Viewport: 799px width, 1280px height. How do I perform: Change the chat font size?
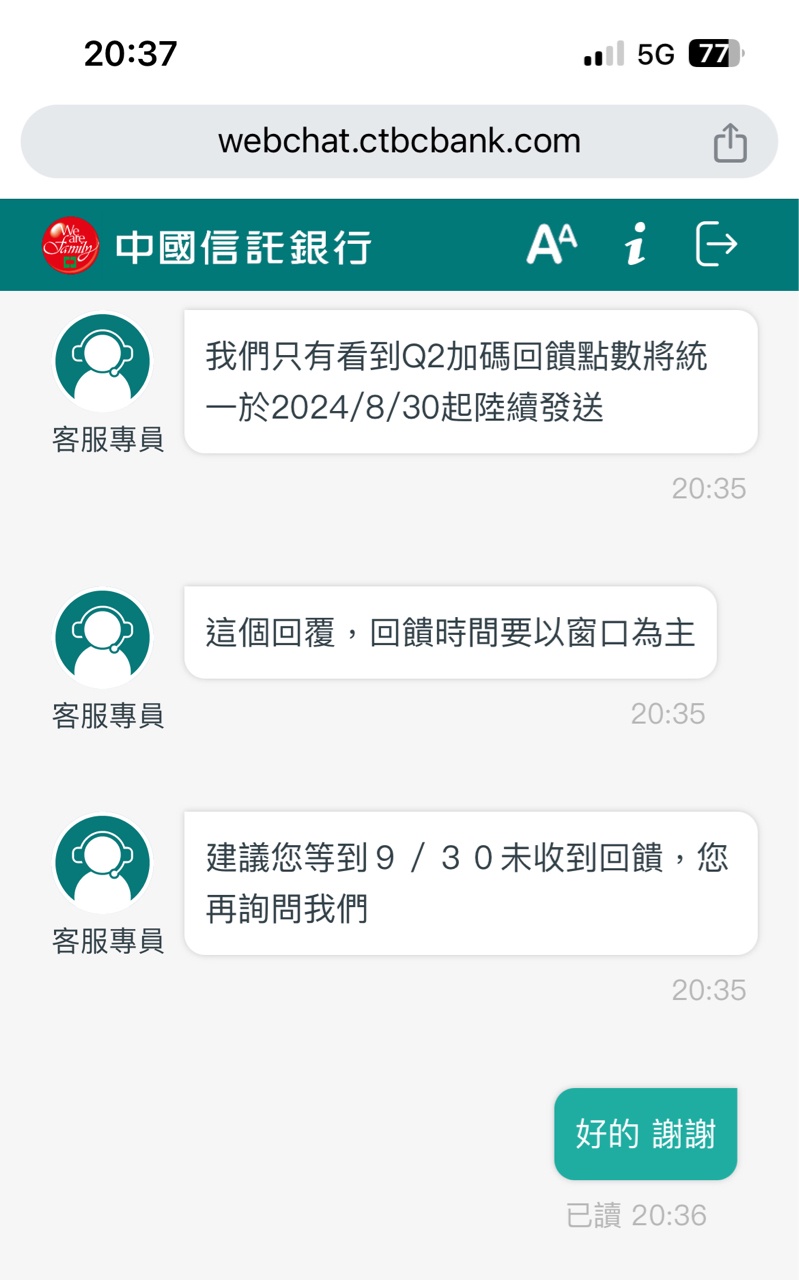point(552,244)
